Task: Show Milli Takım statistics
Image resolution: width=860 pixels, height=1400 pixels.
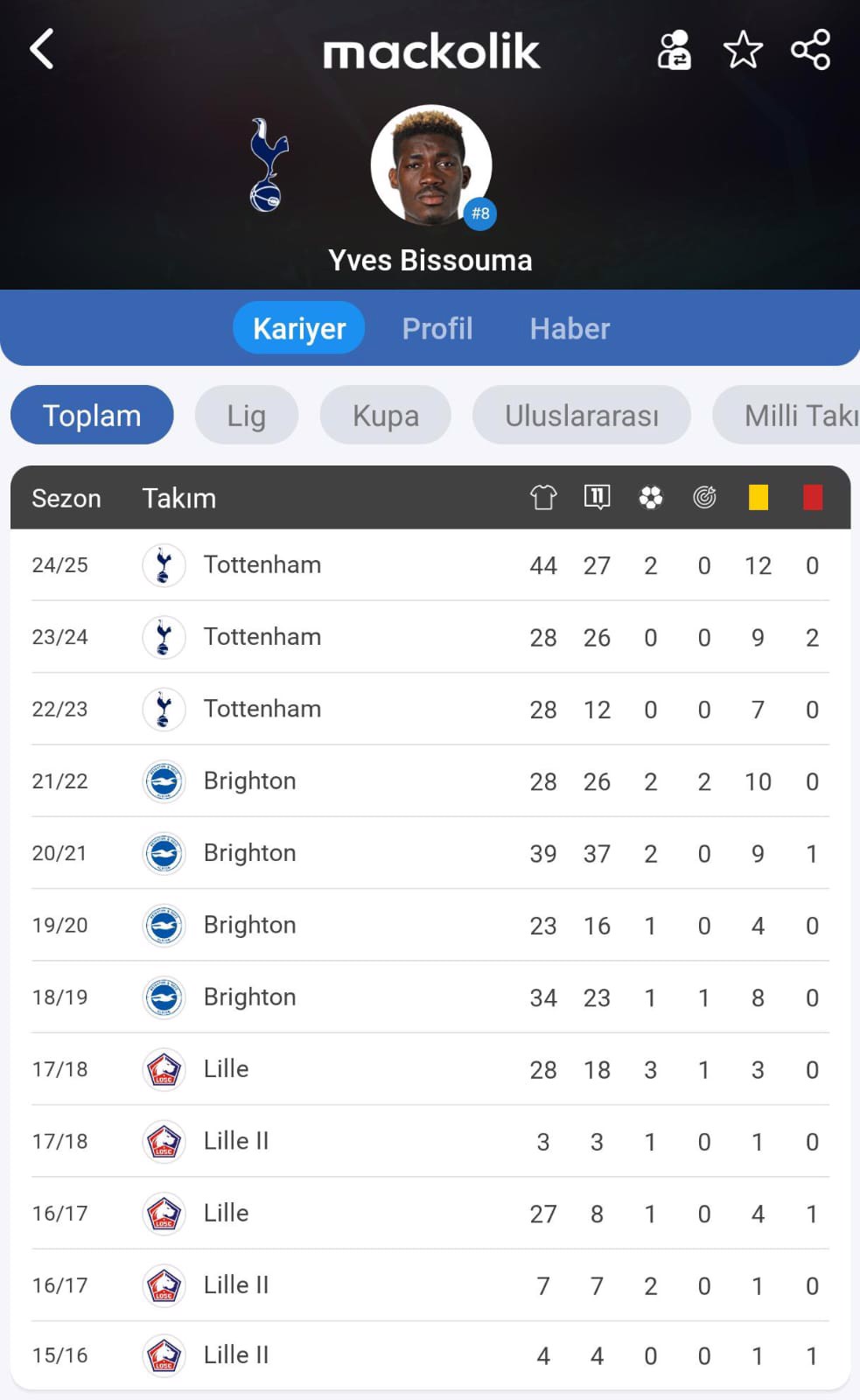Action: (787, 416)
